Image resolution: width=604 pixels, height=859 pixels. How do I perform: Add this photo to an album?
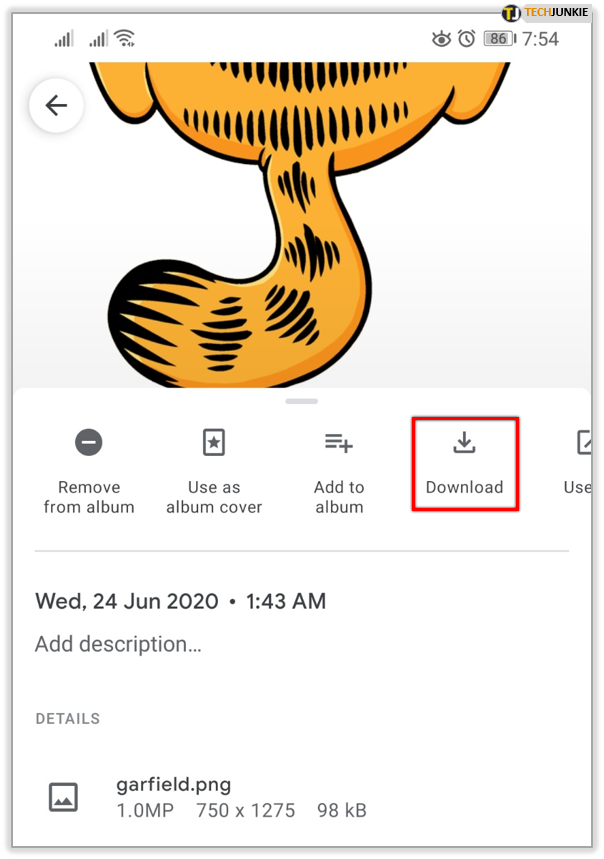tap(339, 468)
